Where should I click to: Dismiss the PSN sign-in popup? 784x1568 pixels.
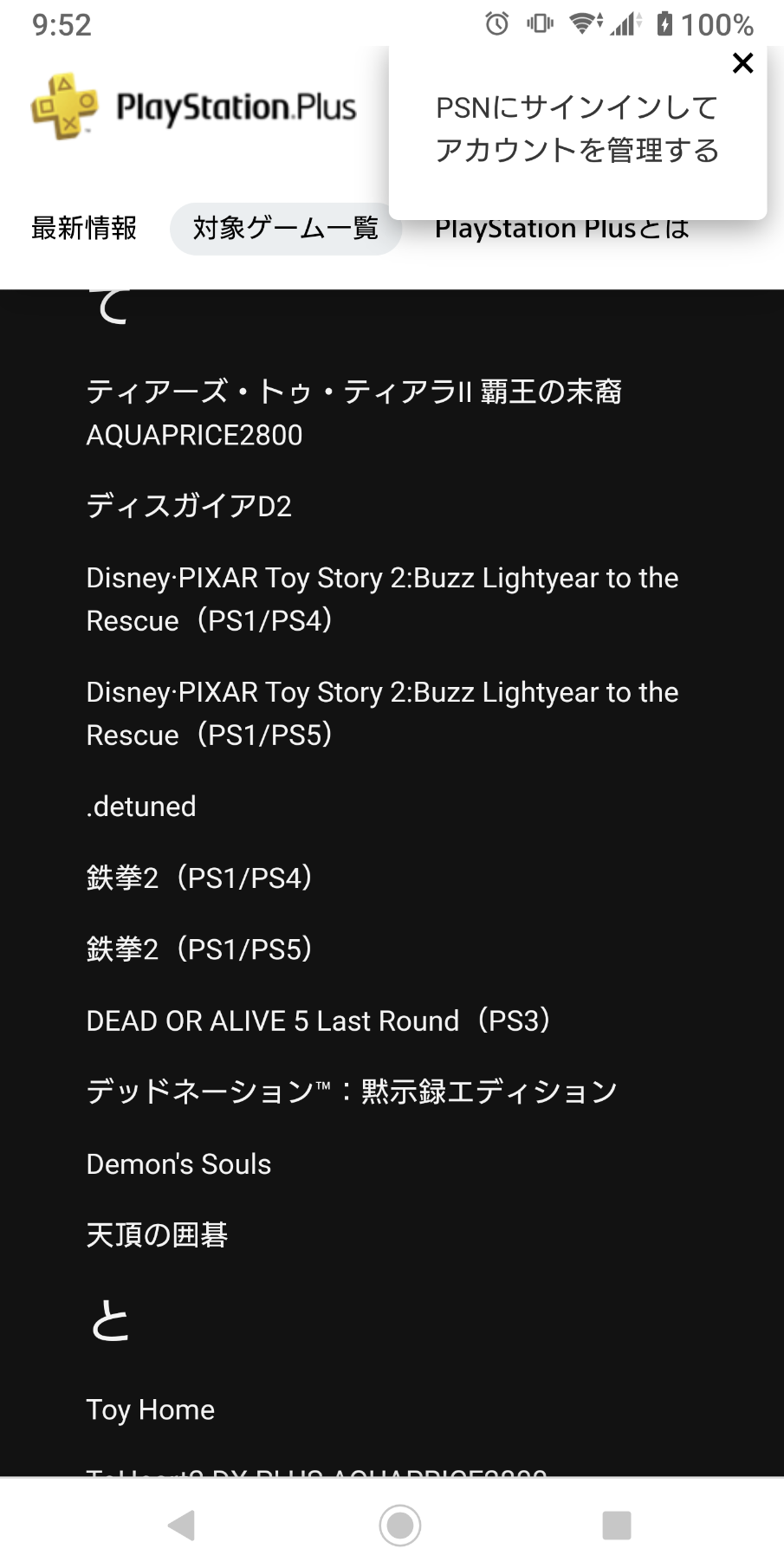coord(742,63)
